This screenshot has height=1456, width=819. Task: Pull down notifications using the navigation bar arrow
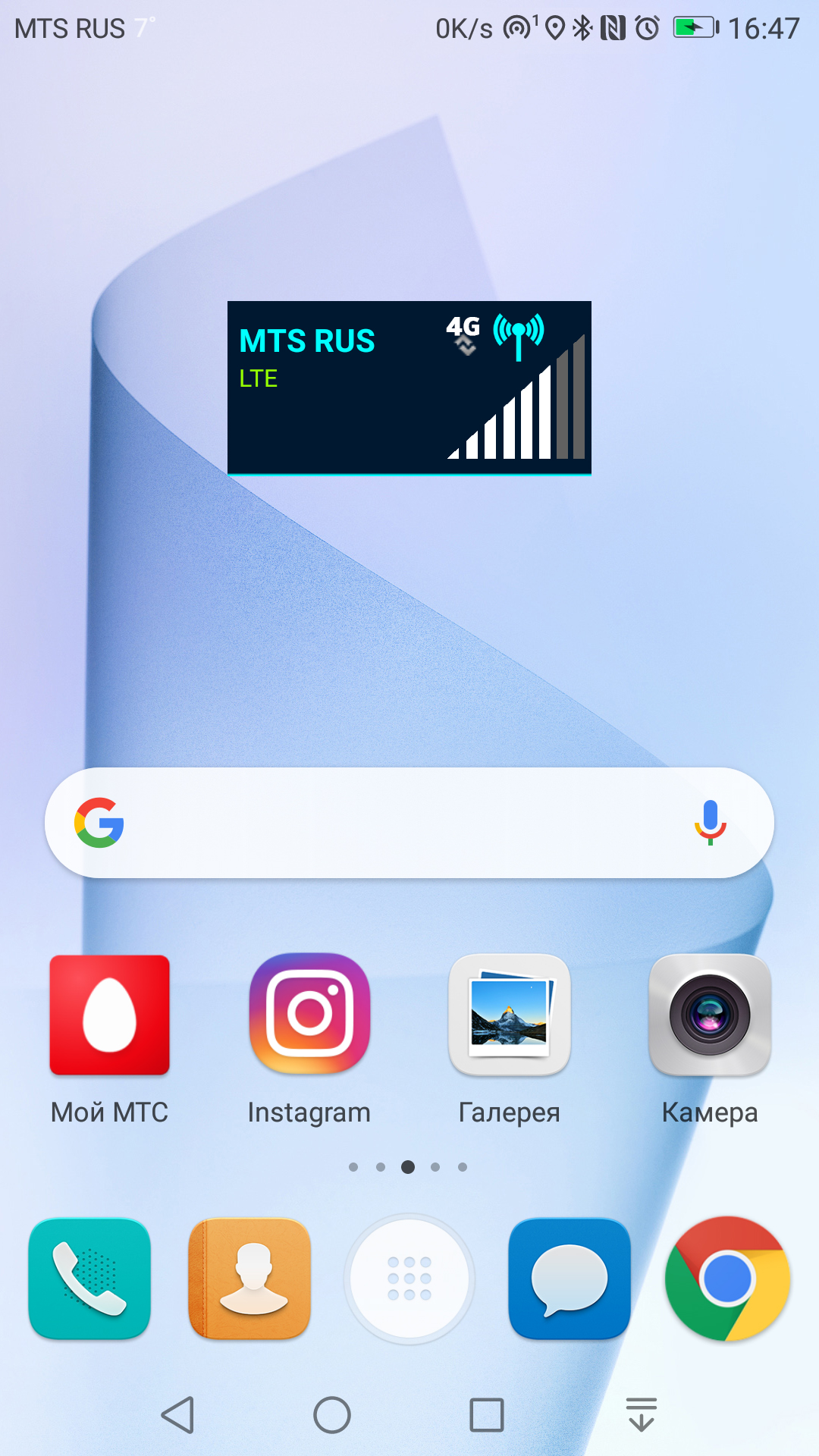tap(642, 1415)
